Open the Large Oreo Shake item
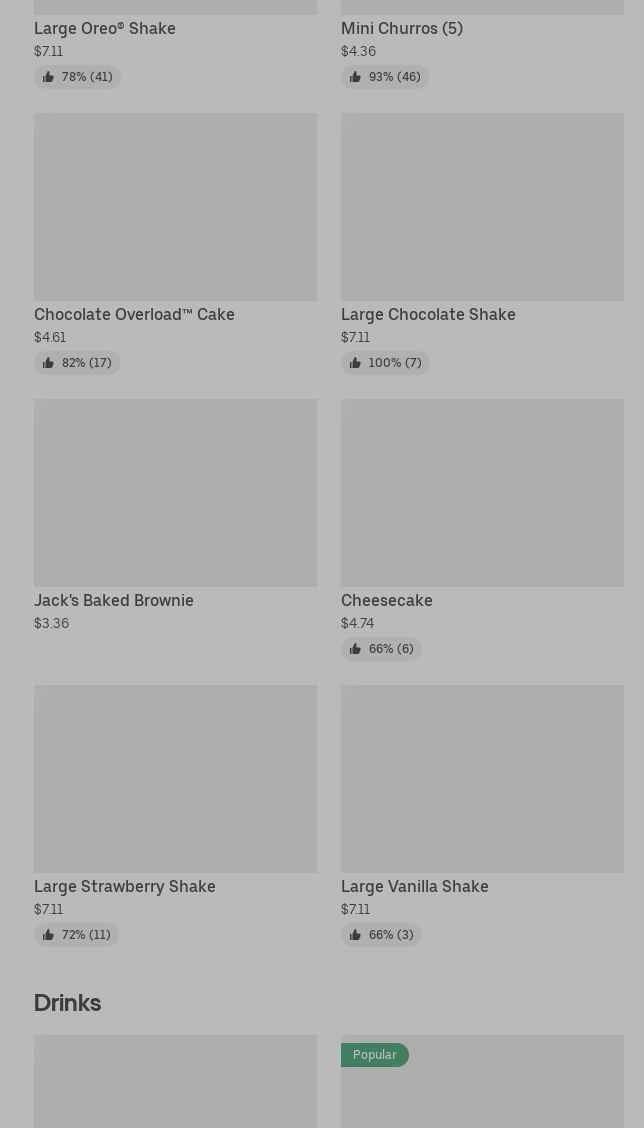644x1128 pixels. point(105,29)
